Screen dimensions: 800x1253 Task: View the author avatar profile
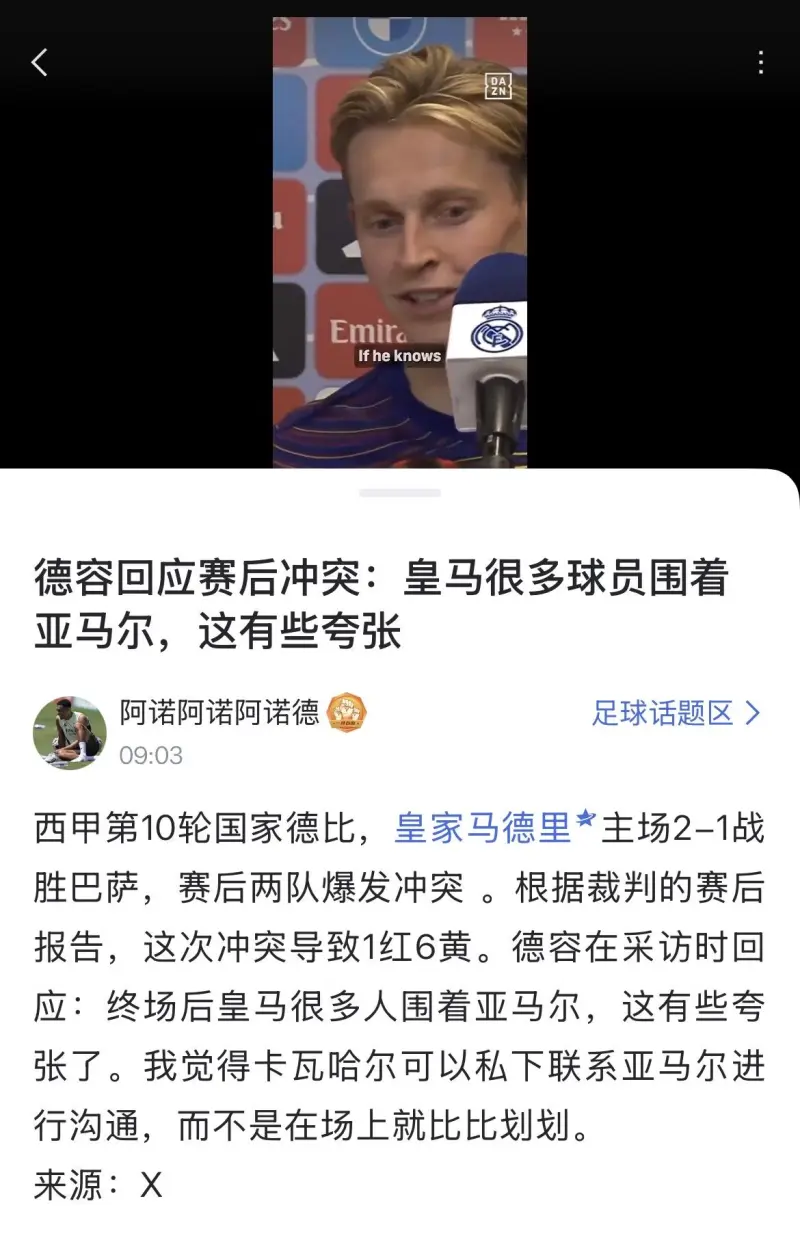click(70, 732)
